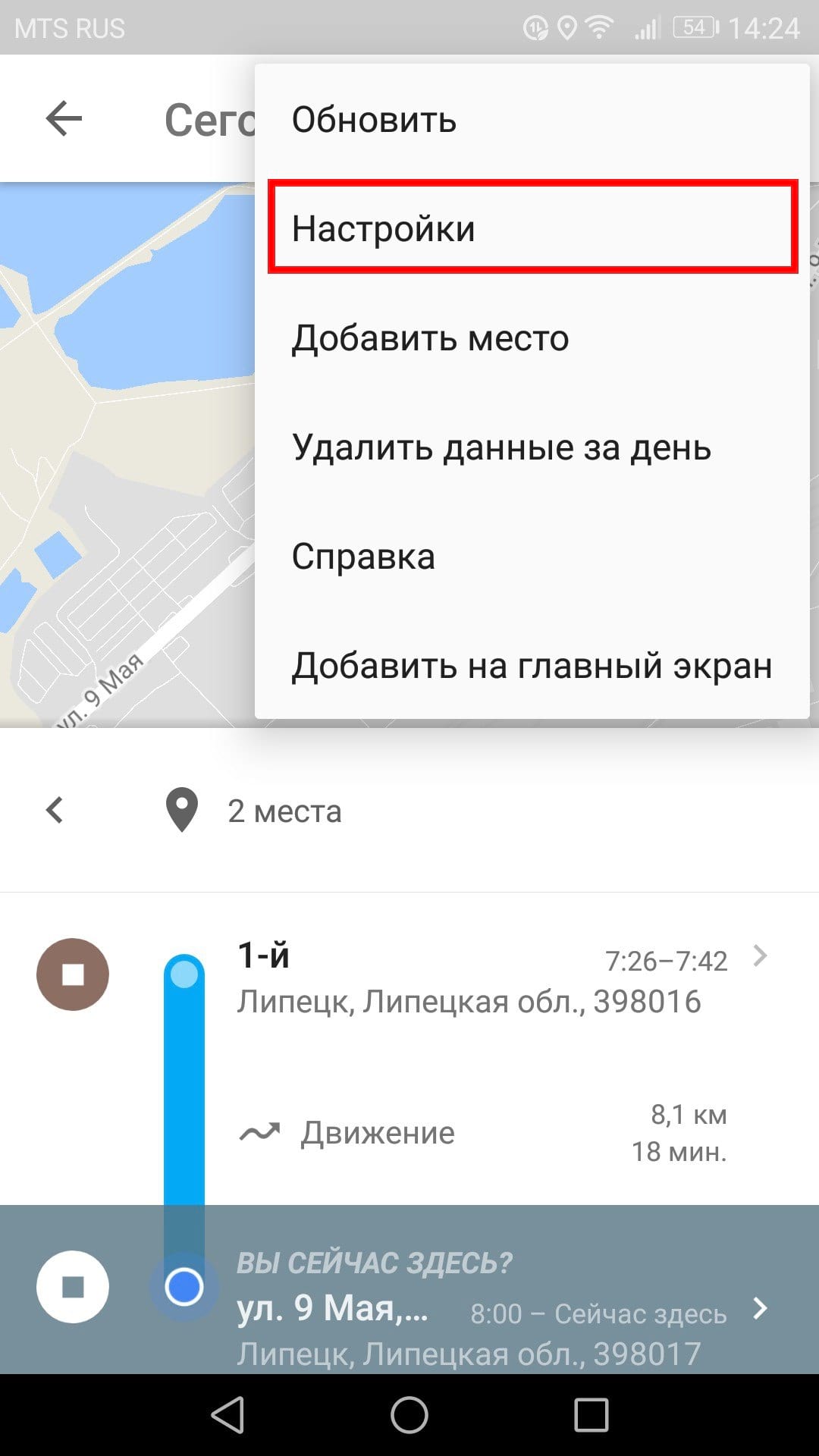
Task: Go to previous day with left chevron
Action: click(55, 810)
